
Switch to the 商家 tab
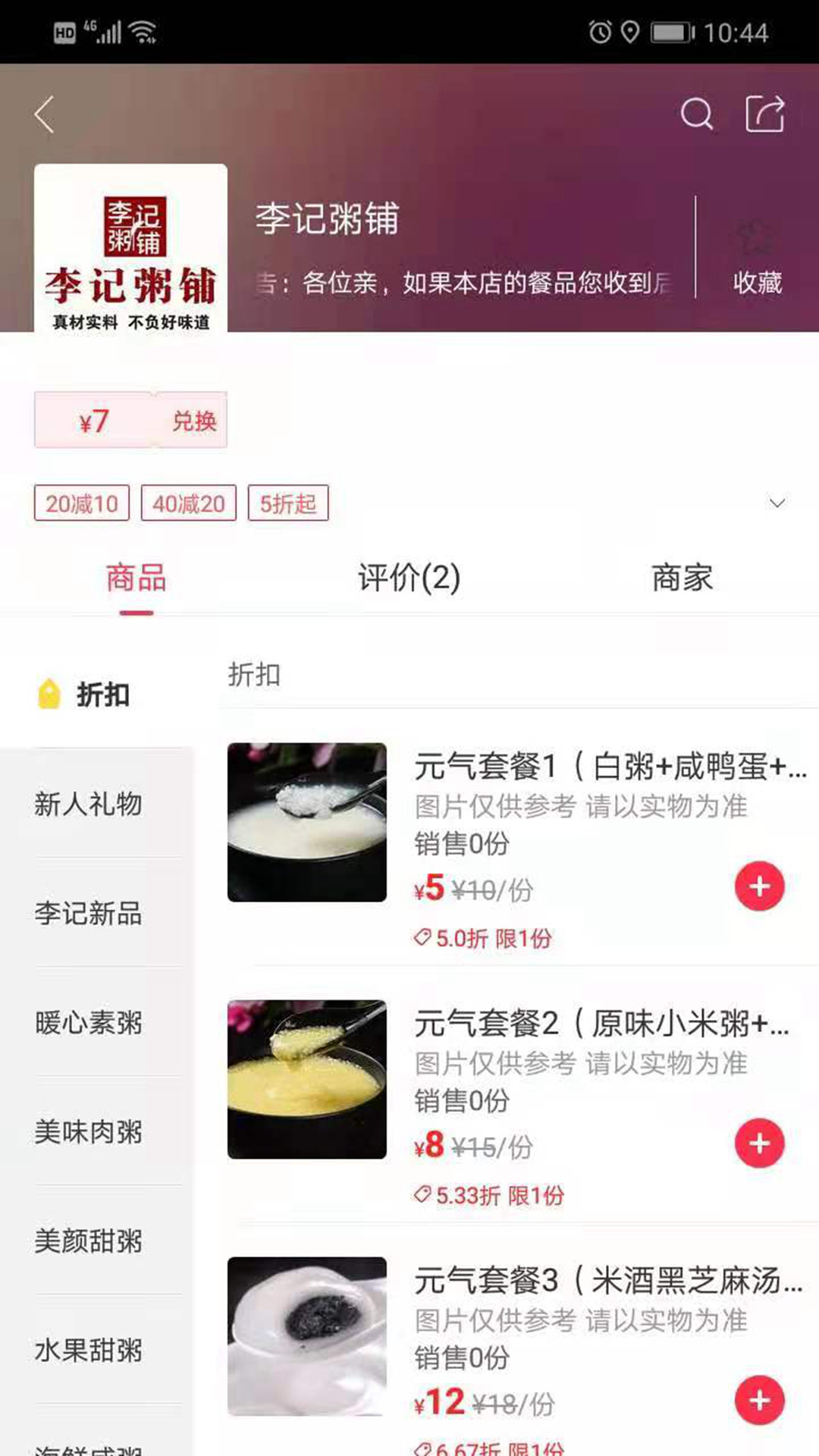pos(682,579)
